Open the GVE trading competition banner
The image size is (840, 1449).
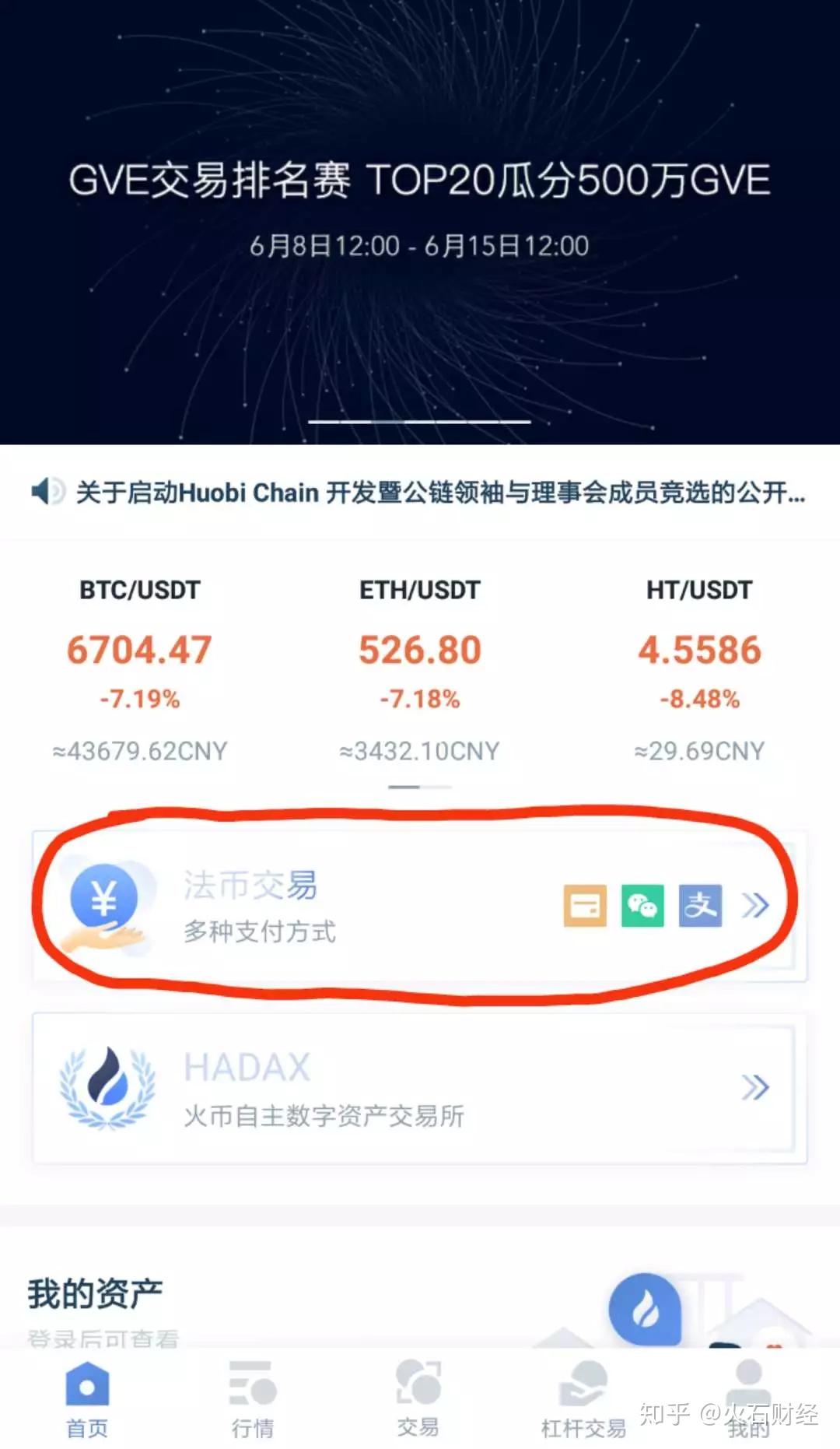(x=420, y=210)
